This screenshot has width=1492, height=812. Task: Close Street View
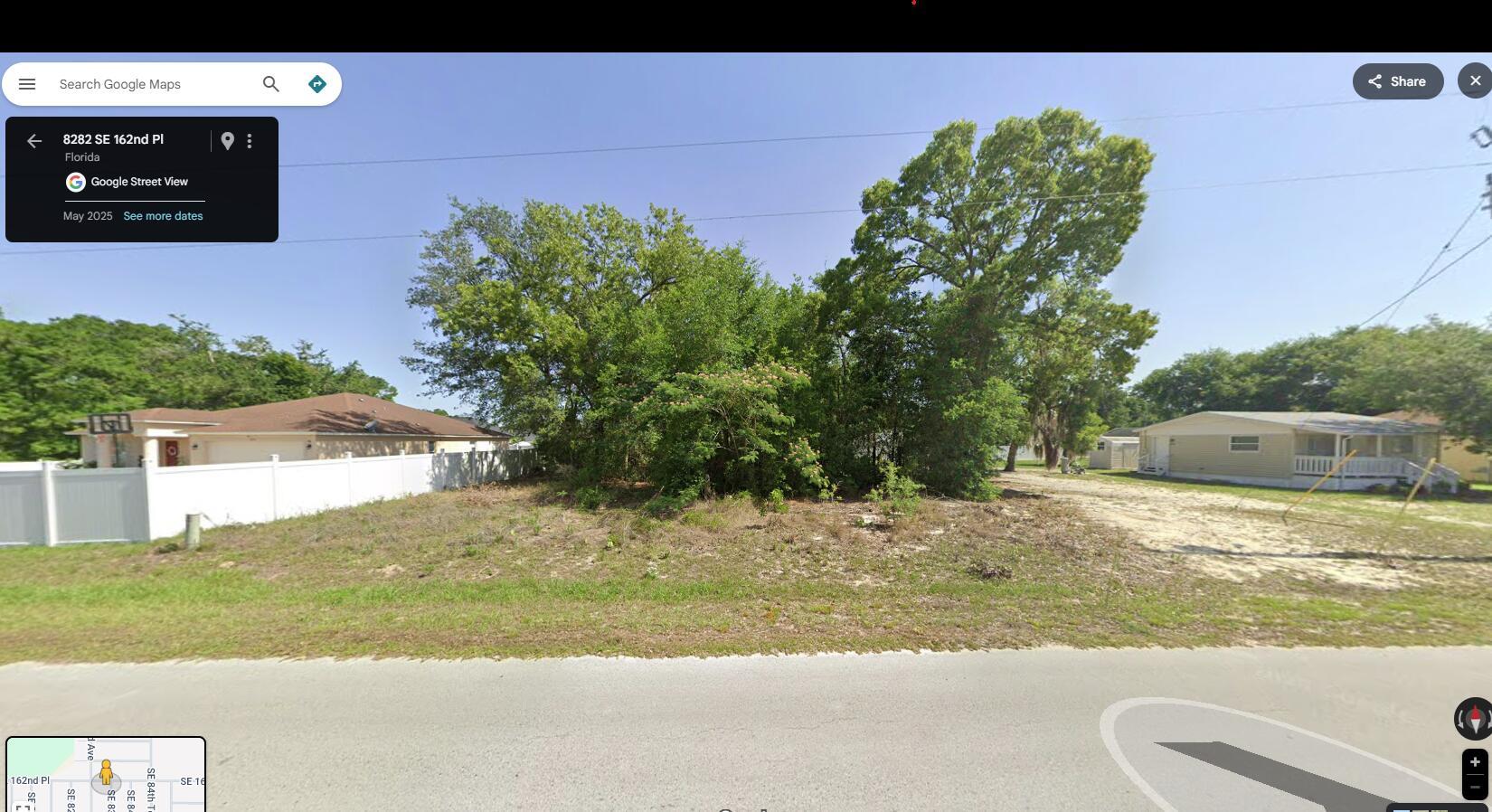pyautogui.click(x=1475, y=81)
